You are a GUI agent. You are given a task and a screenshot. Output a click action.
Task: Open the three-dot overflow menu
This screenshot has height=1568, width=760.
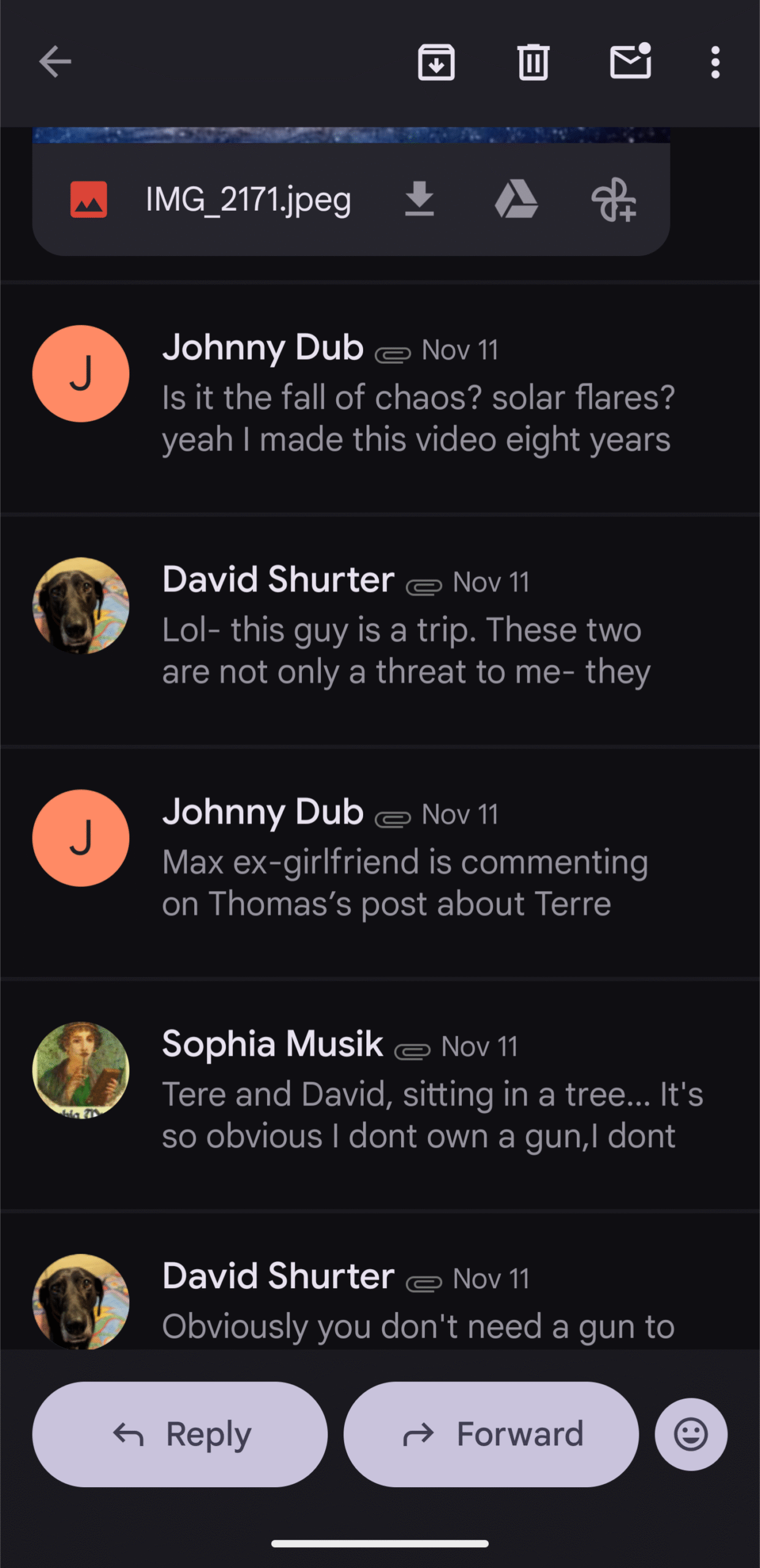(x=715, y=62)
